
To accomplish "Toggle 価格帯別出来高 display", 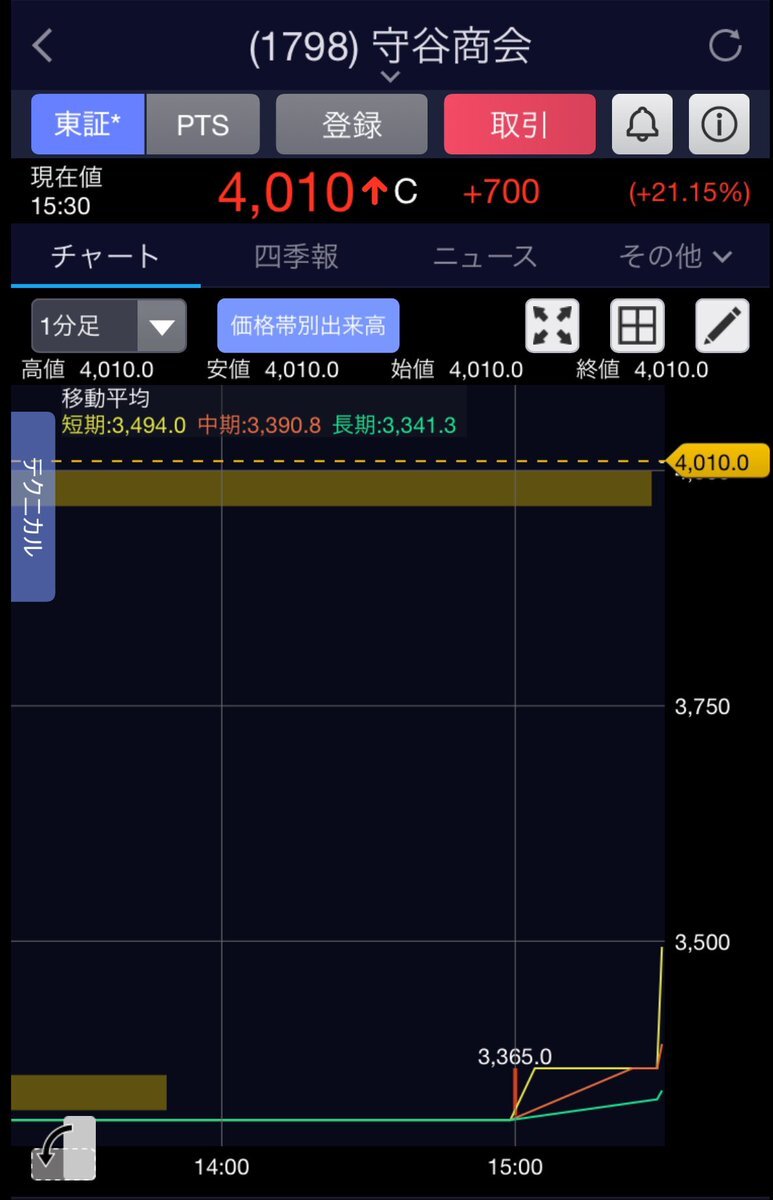I will click(x=308, y=326).
